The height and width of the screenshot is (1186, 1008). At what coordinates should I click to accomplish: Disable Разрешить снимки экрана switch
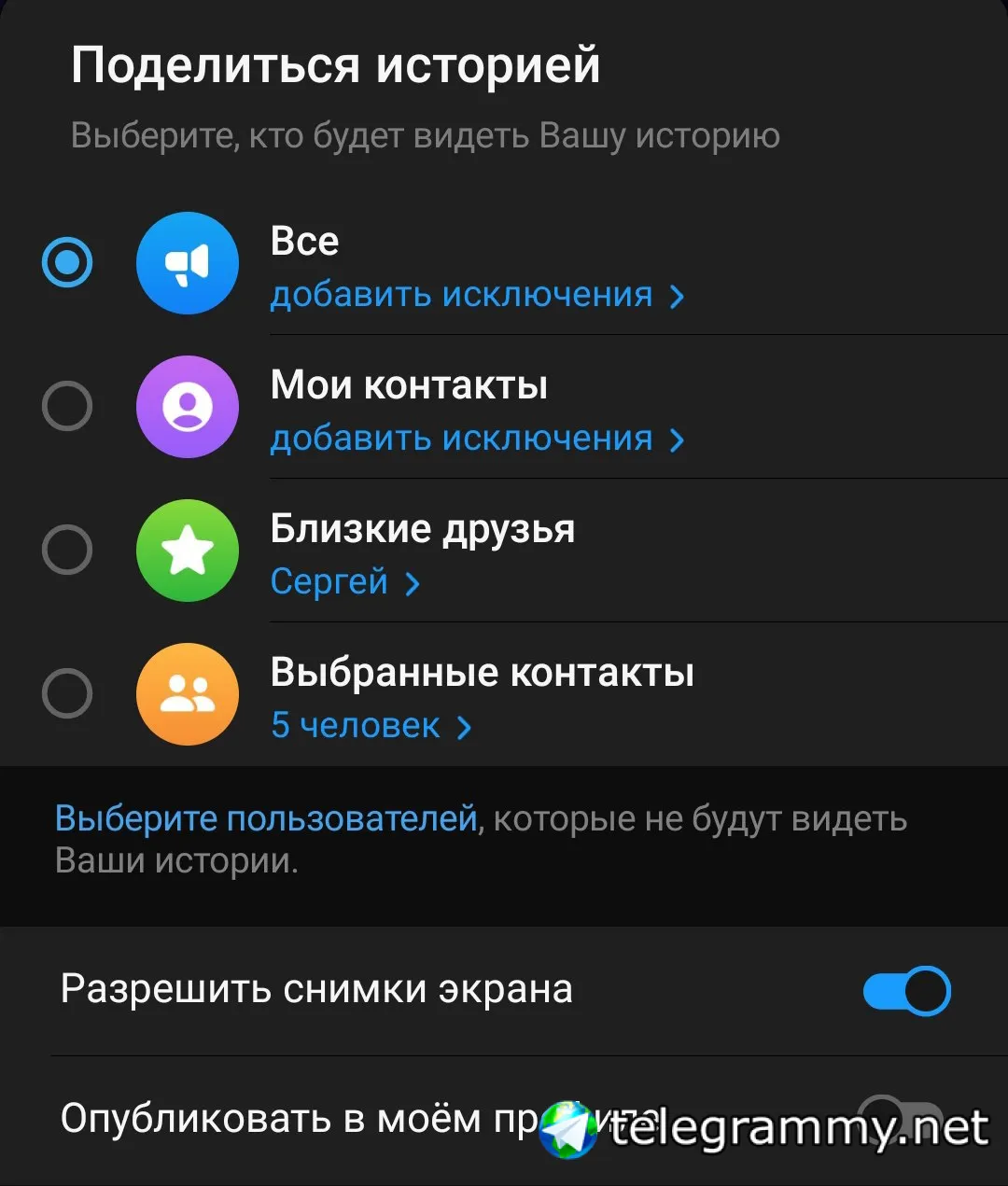point(905,991)
